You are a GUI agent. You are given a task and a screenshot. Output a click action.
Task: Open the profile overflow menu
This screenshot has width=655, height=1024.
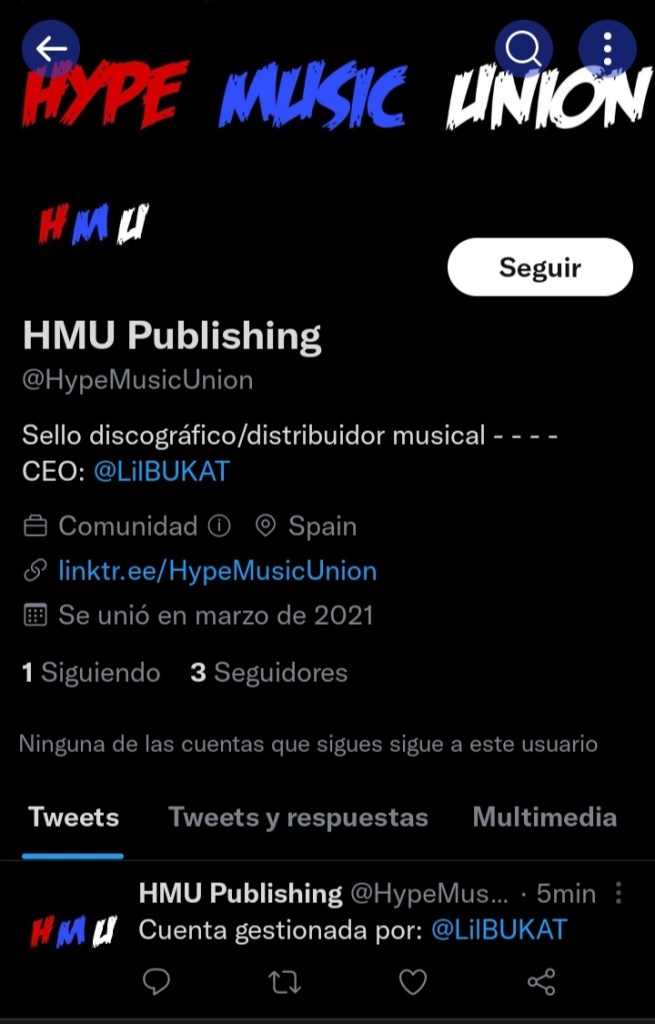click(607, 47)
